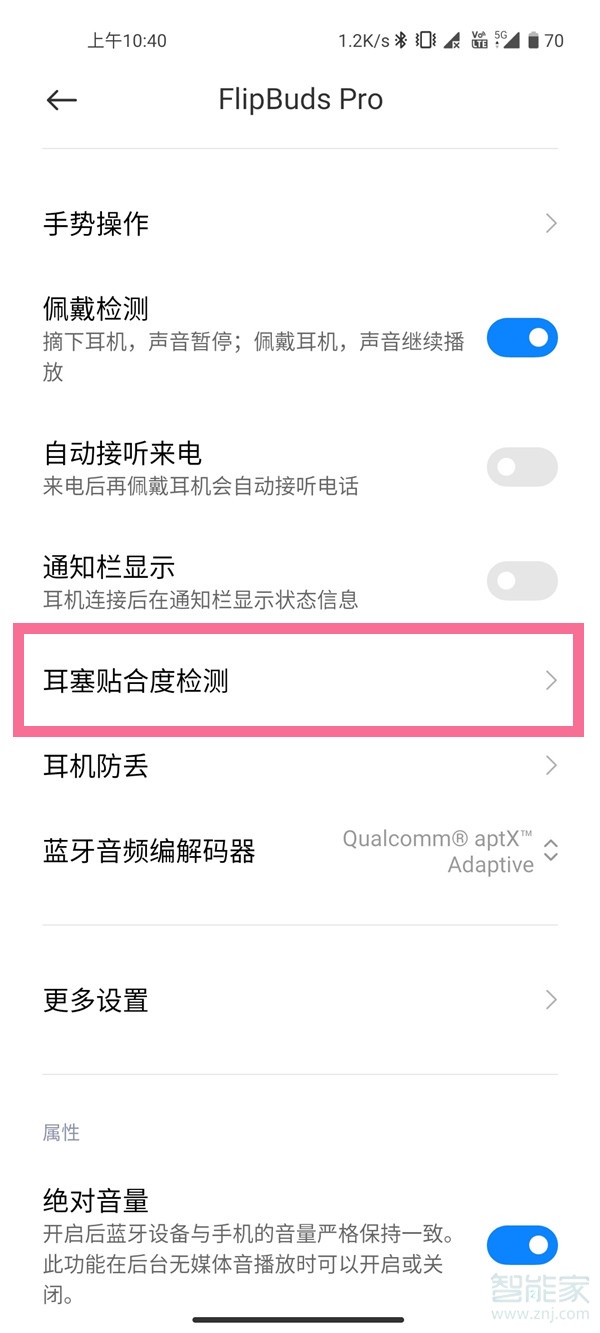Open 更多设置
The image size is (600, 1333).
(300, 1000)
